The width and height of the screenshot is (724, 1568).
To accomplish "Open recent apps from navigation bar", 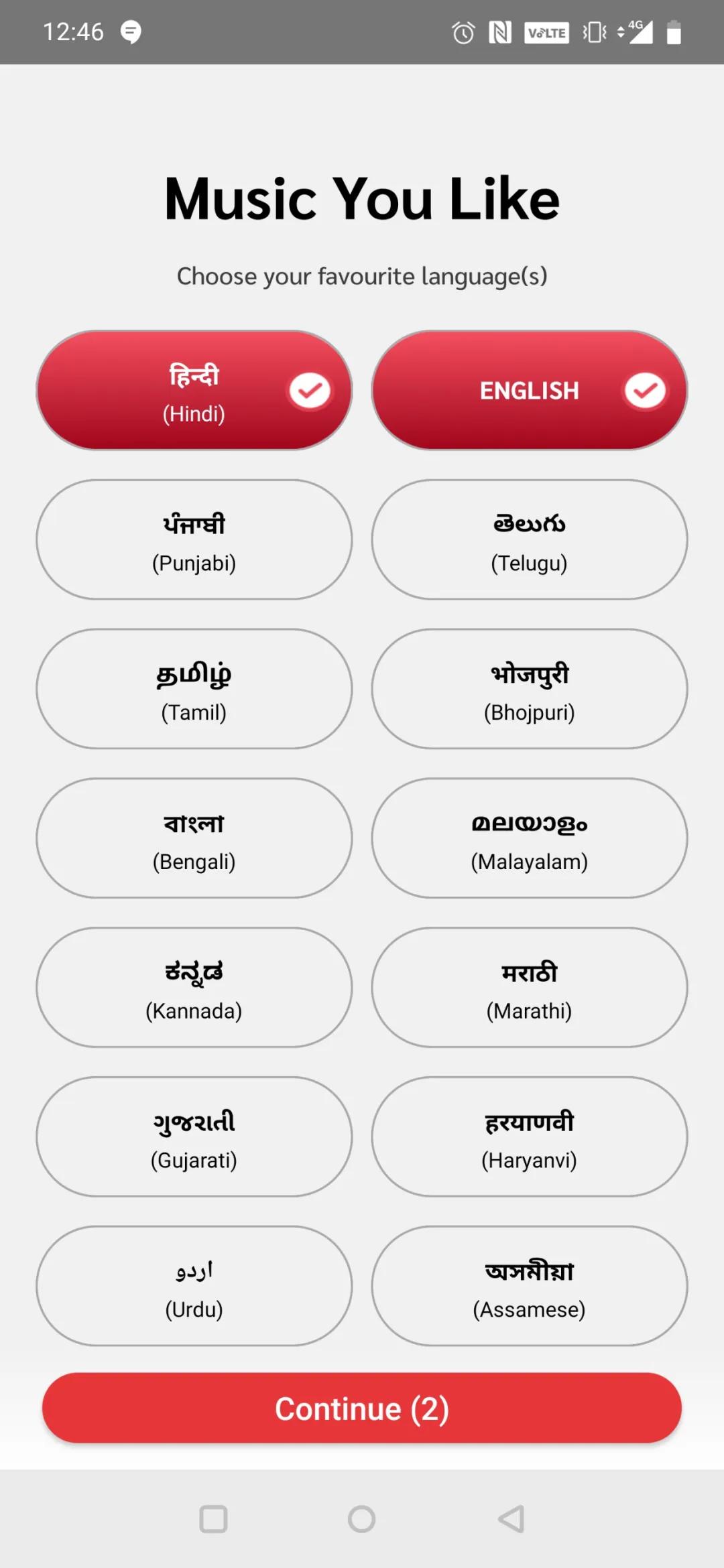I will pos(213,1519).
